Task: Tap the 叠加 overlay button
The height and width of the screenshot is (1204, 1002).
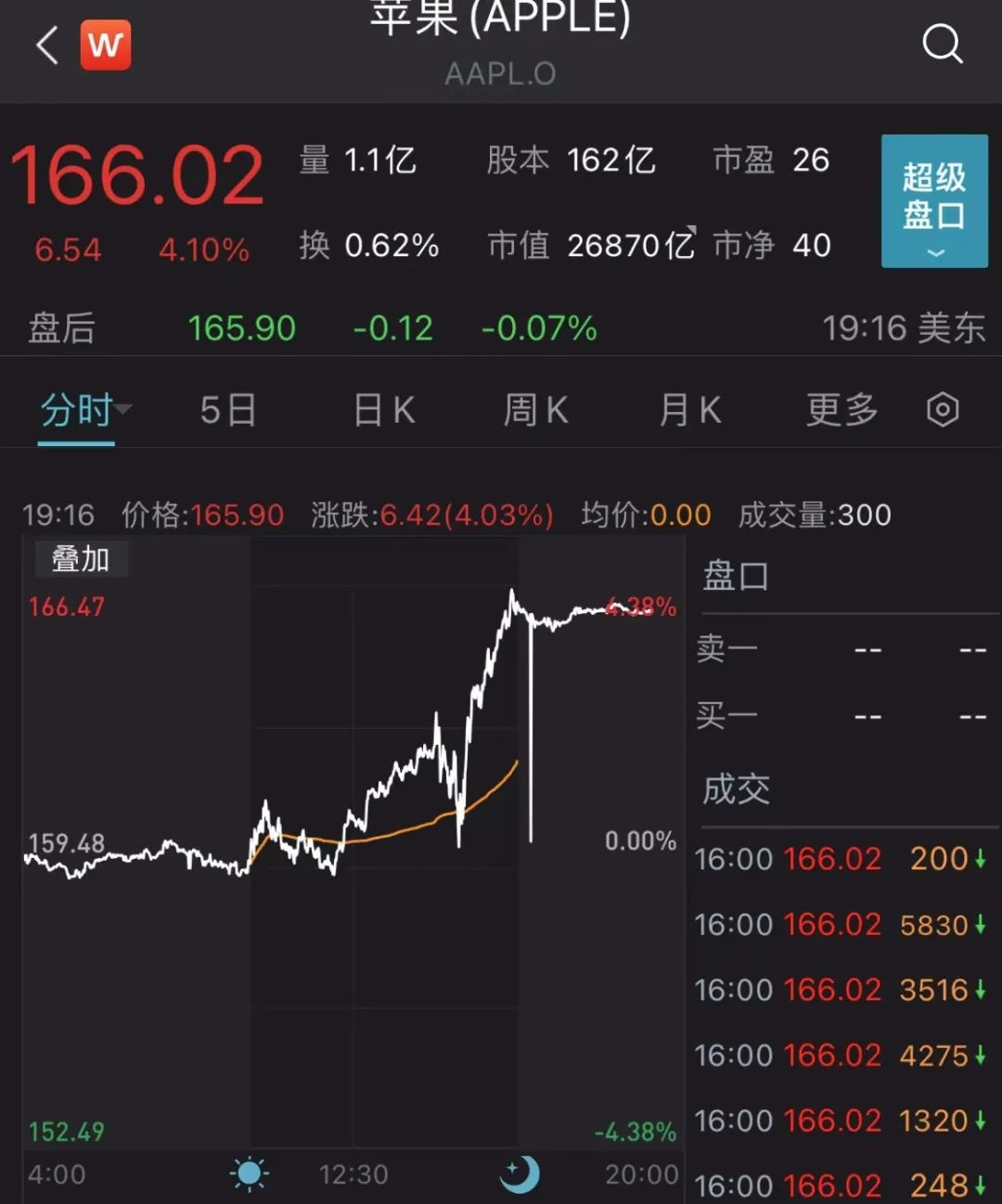Action: (81, 559)
